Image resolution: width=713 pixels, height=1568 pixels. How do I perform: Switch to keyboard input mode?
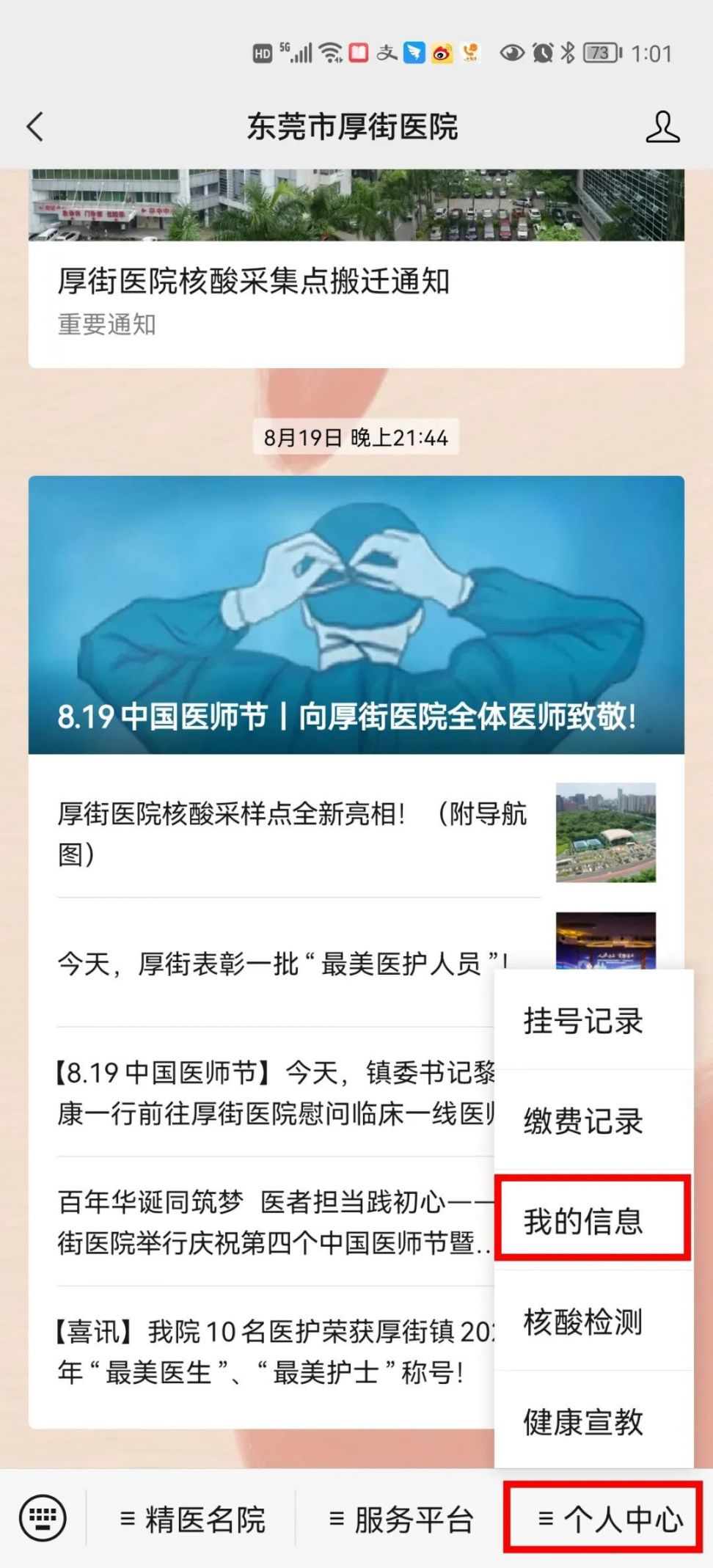click(43, 1517)
